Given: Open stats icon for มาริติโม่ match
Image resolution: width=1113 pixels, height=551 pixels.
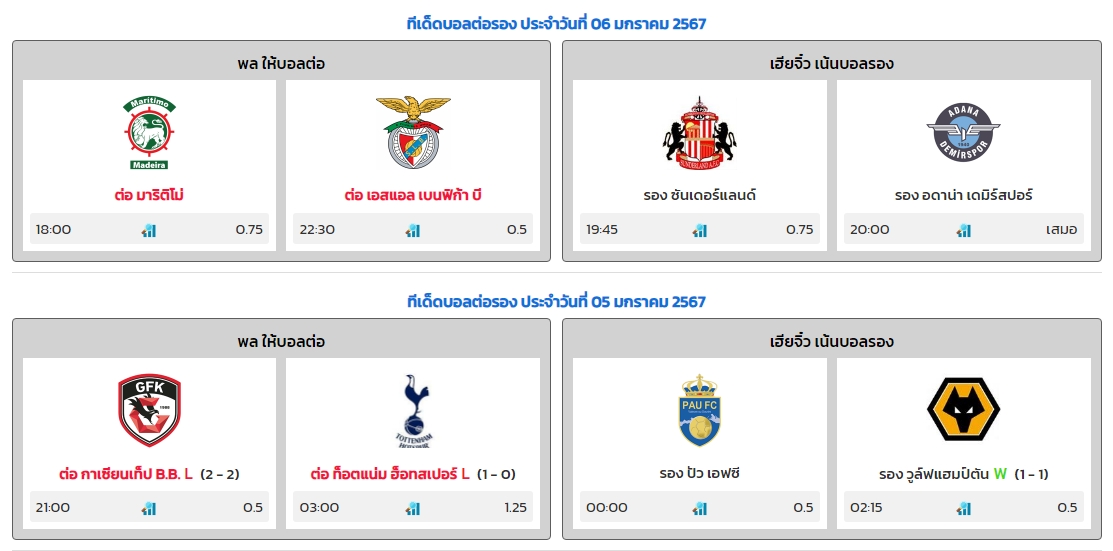Looking at the screenshot, I should 149,230.
